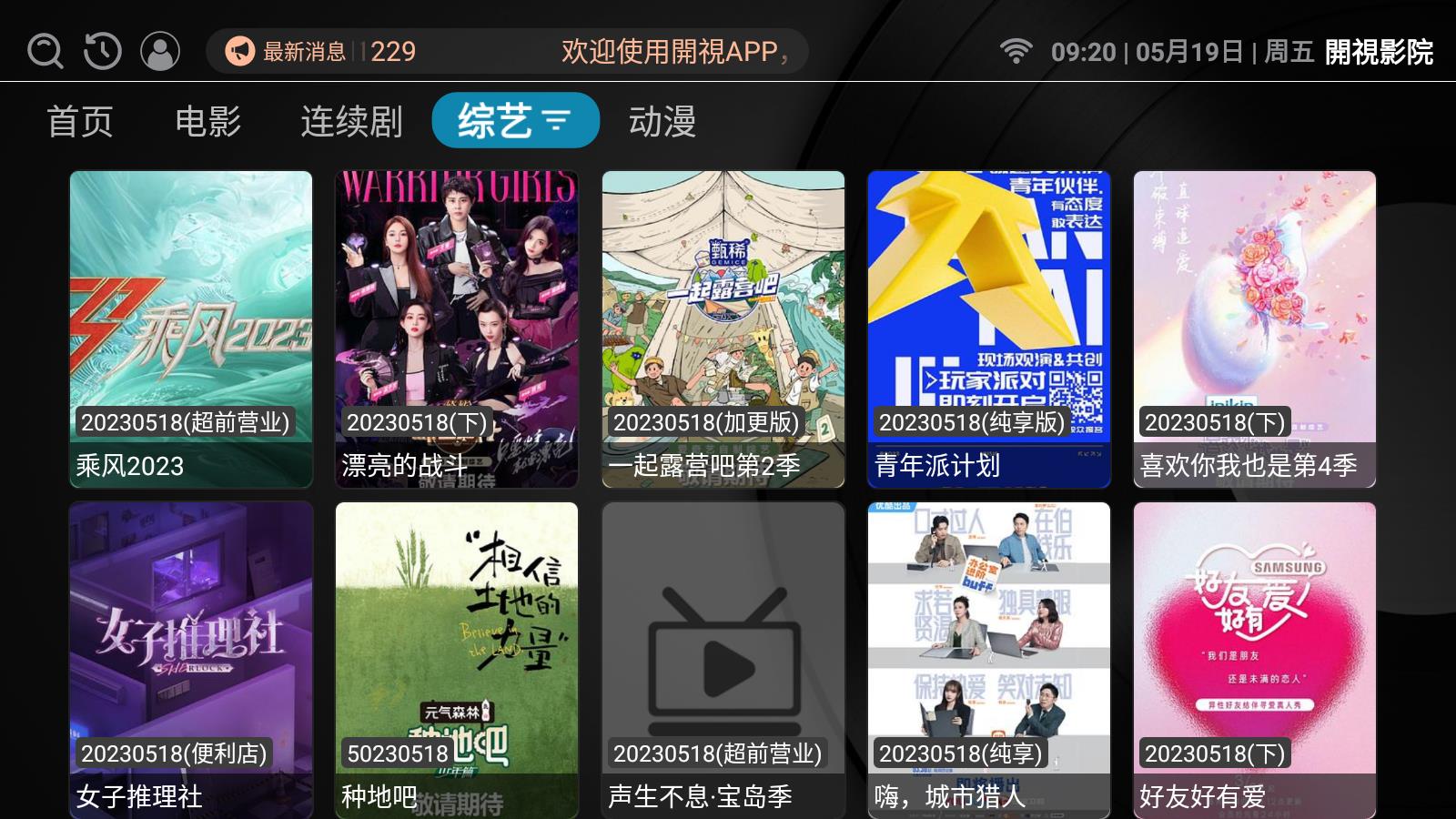
Task: Open watch history clock icon
Action: [x=102, y=51]
